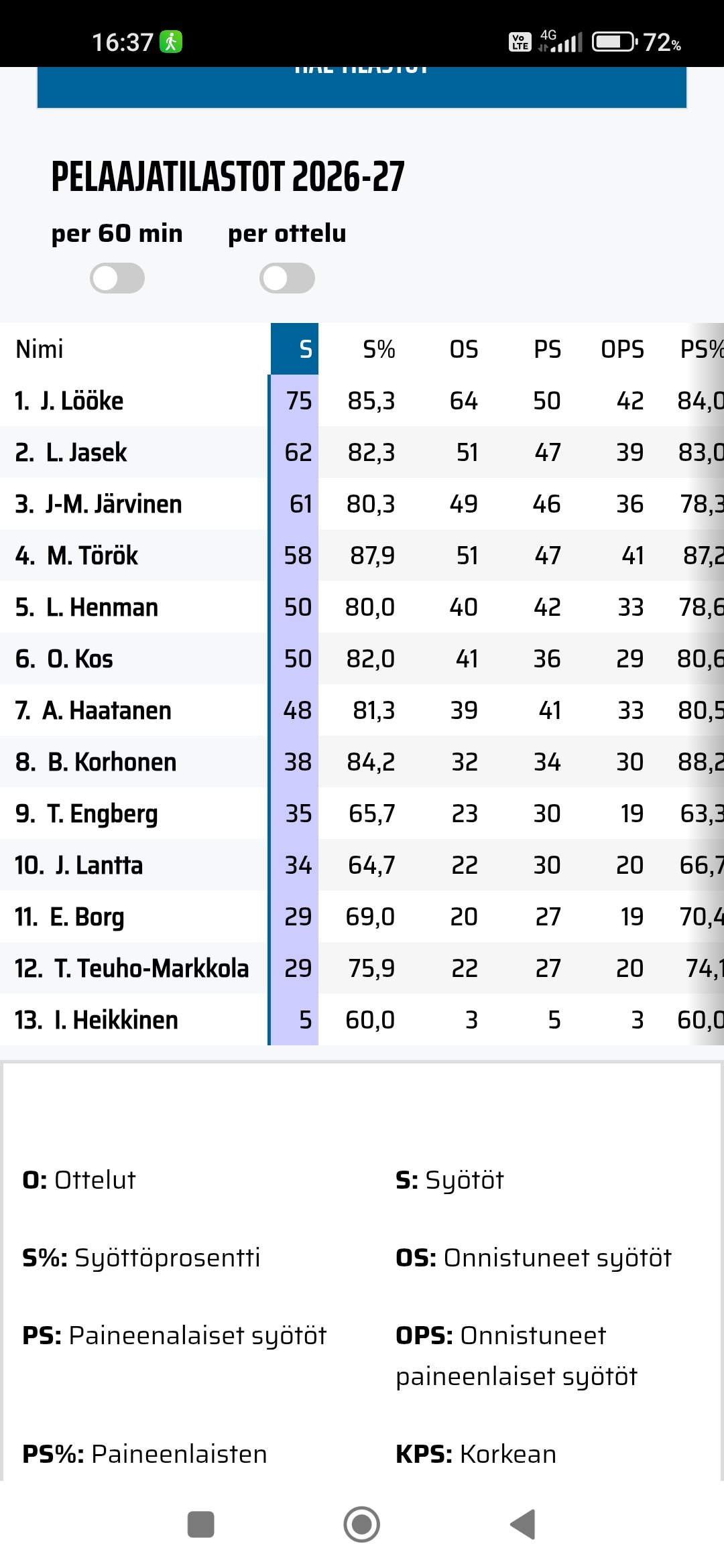Sort table by S% column
Viewport: 724px width, 1568px height.
(379, 349)
